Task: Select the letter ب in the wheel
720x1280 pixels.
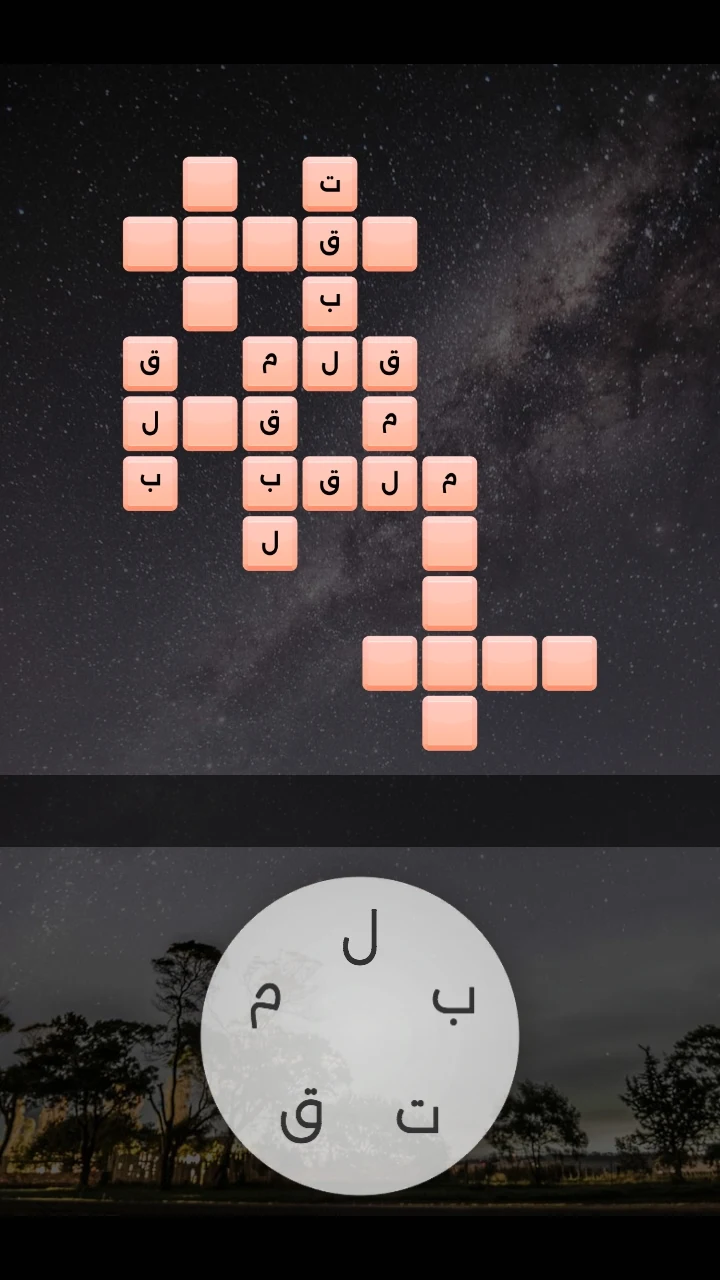Action: [x=455, y=1003]
